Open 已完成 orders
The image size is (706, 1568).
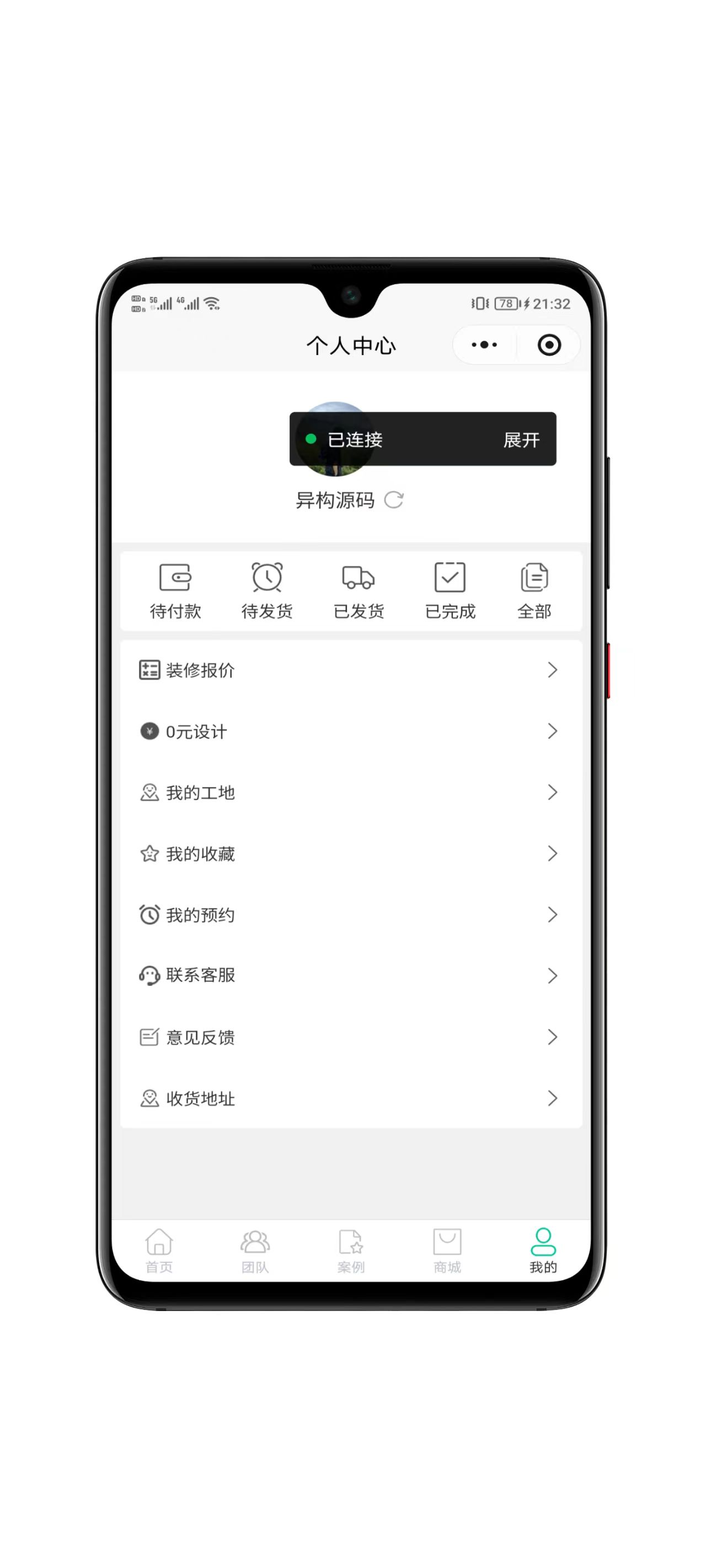pyautogui.click(x=450, y=590)
